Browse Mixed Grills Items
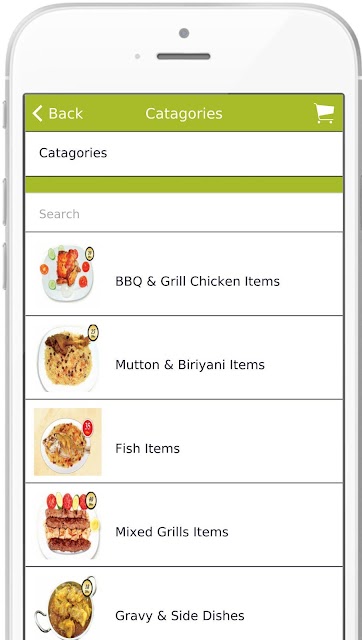The width and height of the screenshot is (362, 640). tap(184, 525)
